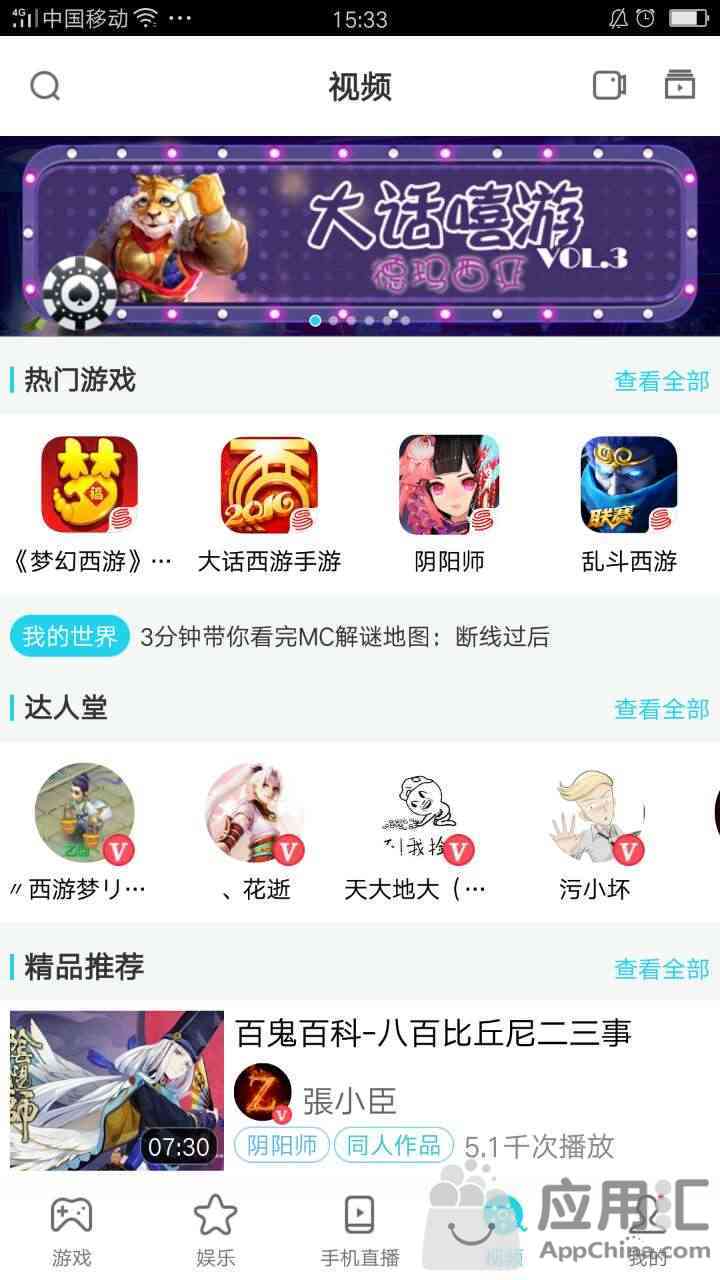
Task: Switch to the 手机直播 tab
Action: point(359,1230)
